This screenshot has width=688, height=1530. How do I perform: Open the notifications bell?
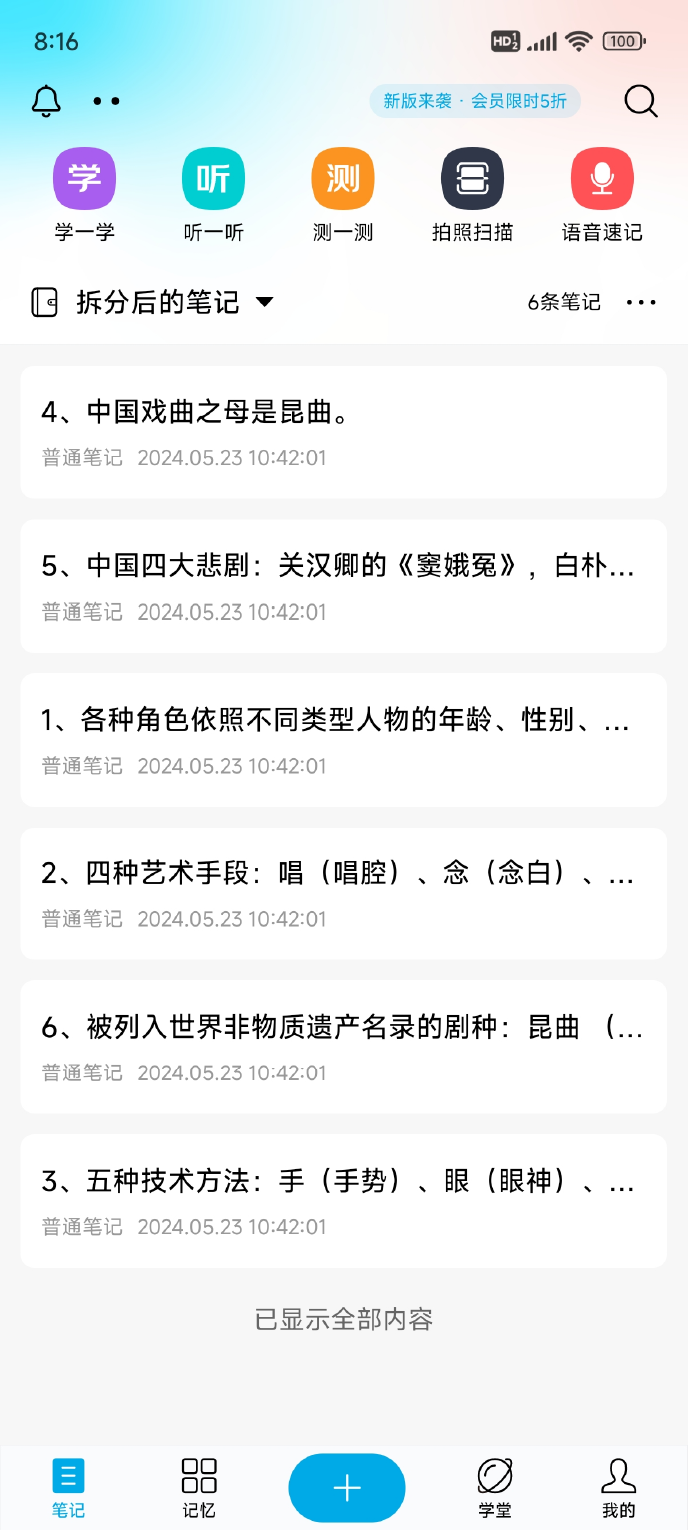click(x=46, y=101)
